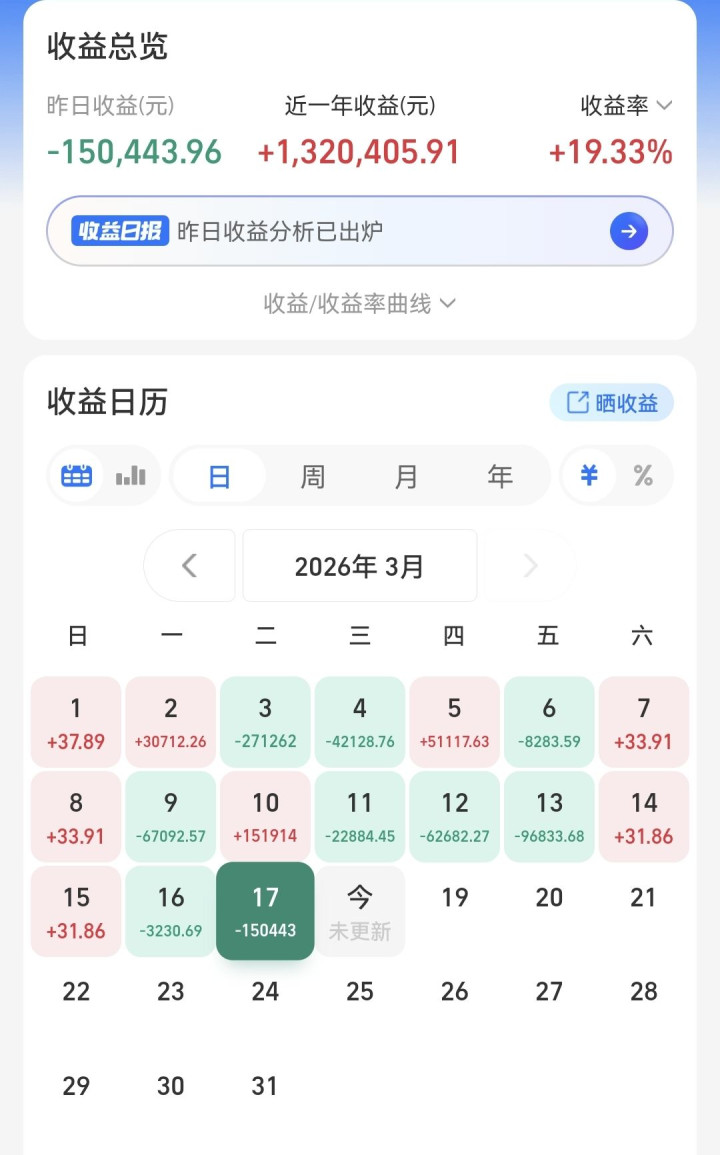The image size is (720, 1155).
Task: Tap the 晒收益 share button
Action: pos(612,402)
